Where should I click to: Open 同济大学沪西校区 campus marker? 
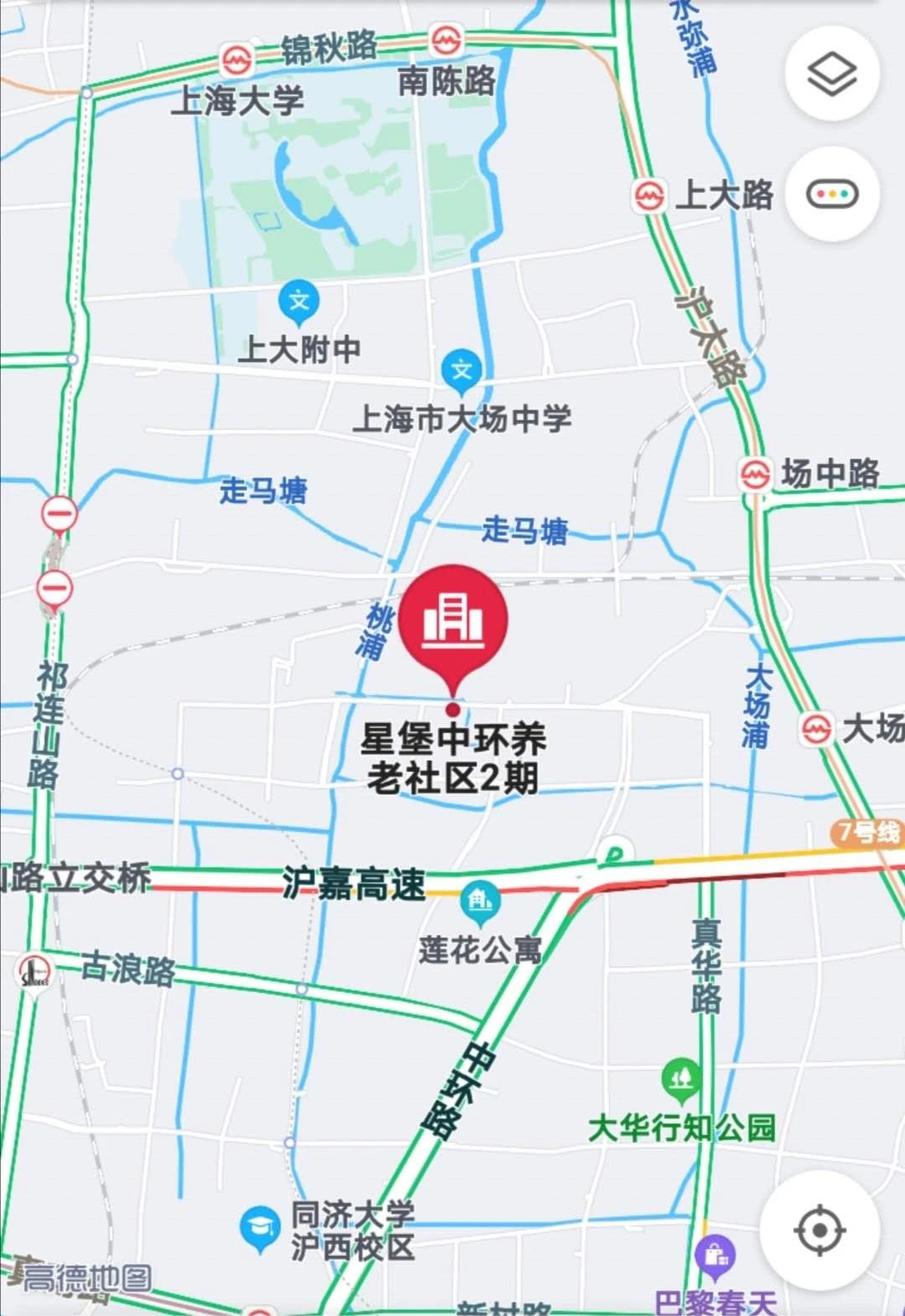260,1227
